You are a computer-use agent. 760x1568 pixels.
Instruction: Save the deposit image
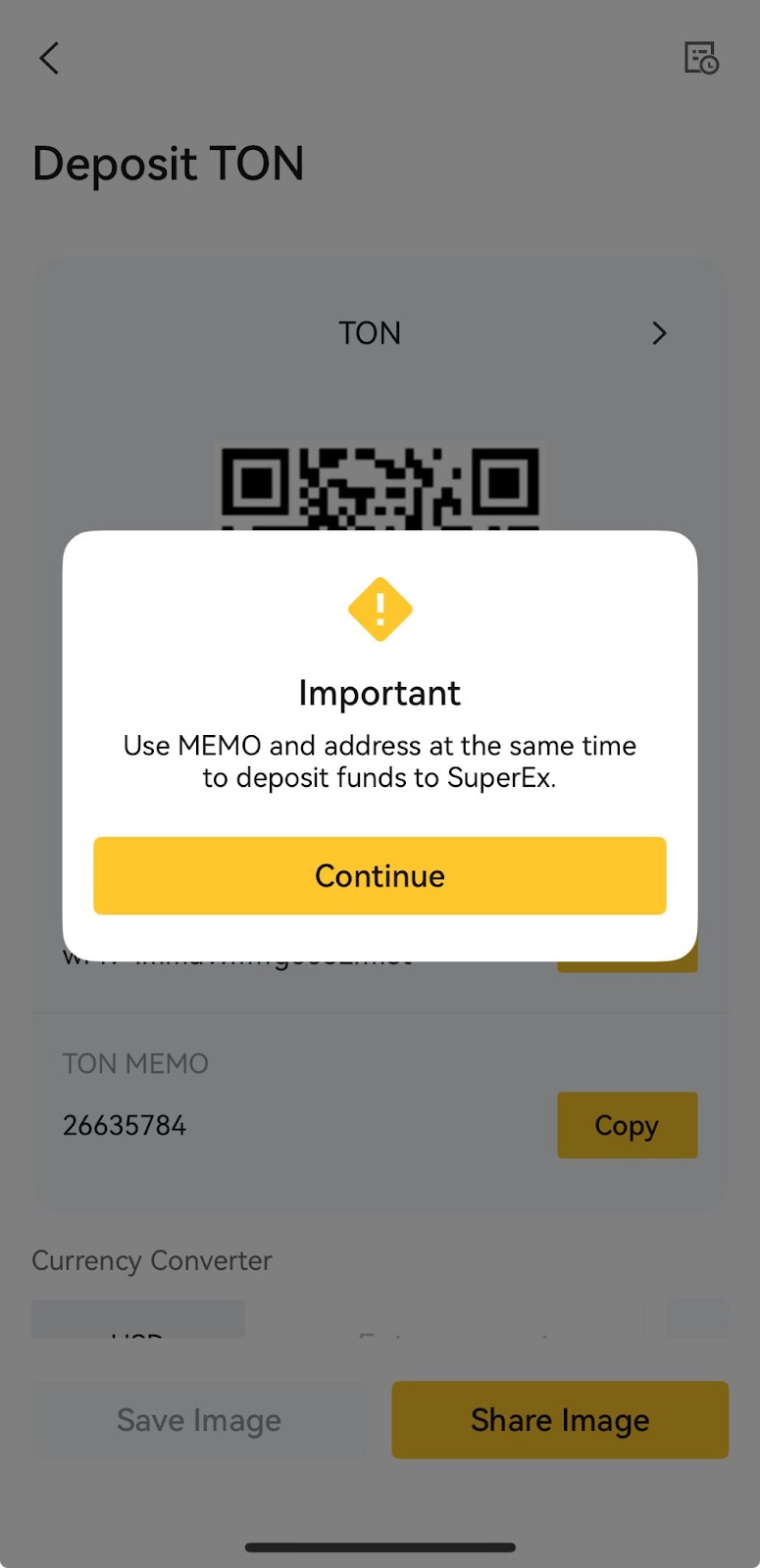click(x=199, y=1419)
